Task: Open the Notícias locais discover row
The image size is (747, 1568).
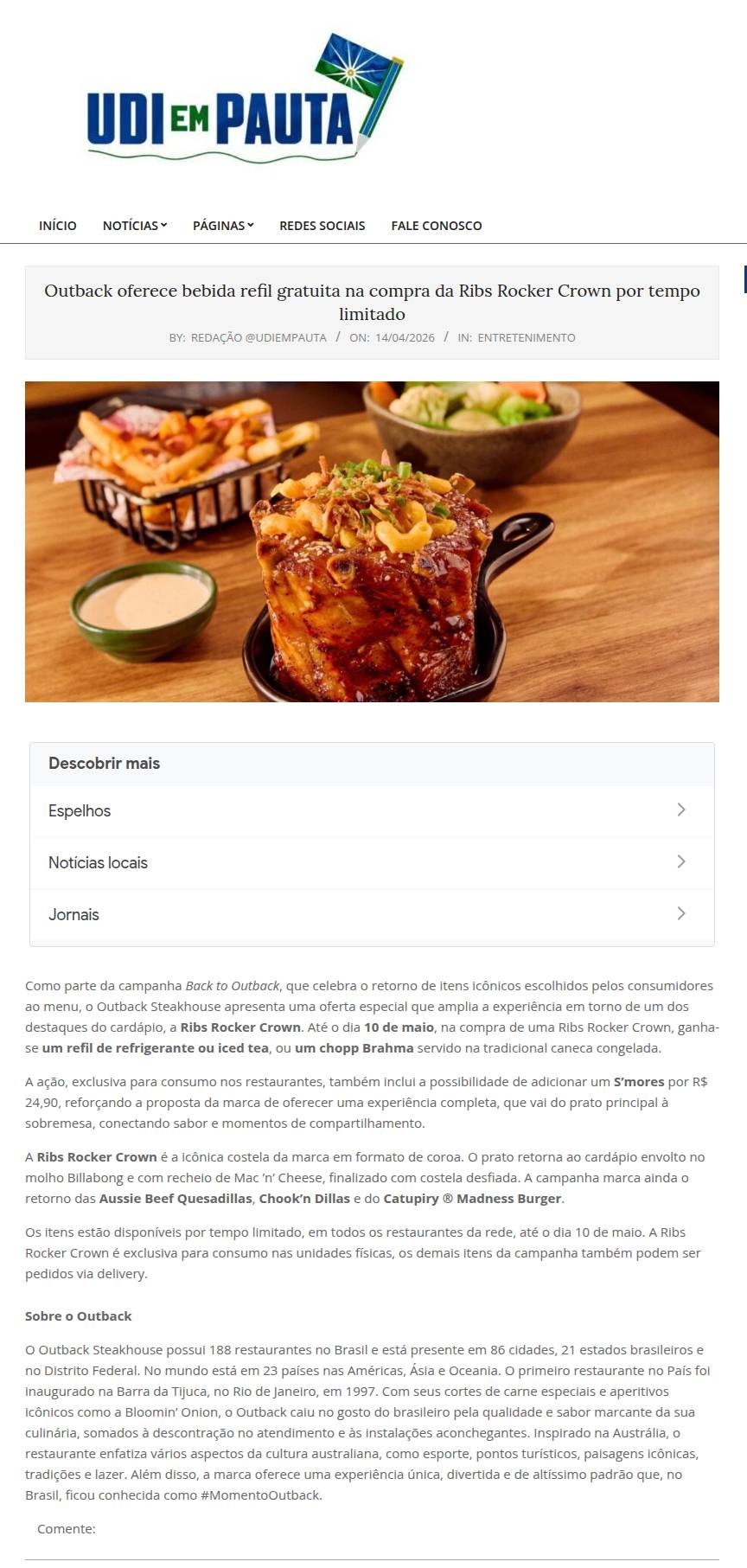Action: [x=372, y=863]
